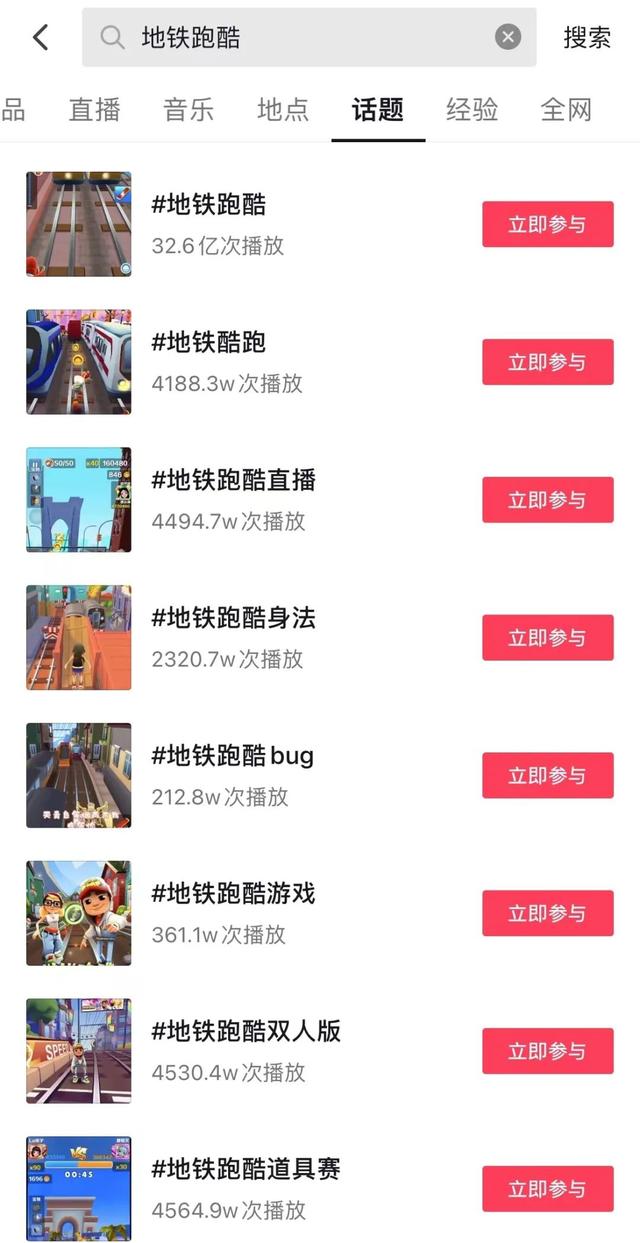Go back using the arrow icon

click(40, 38)
